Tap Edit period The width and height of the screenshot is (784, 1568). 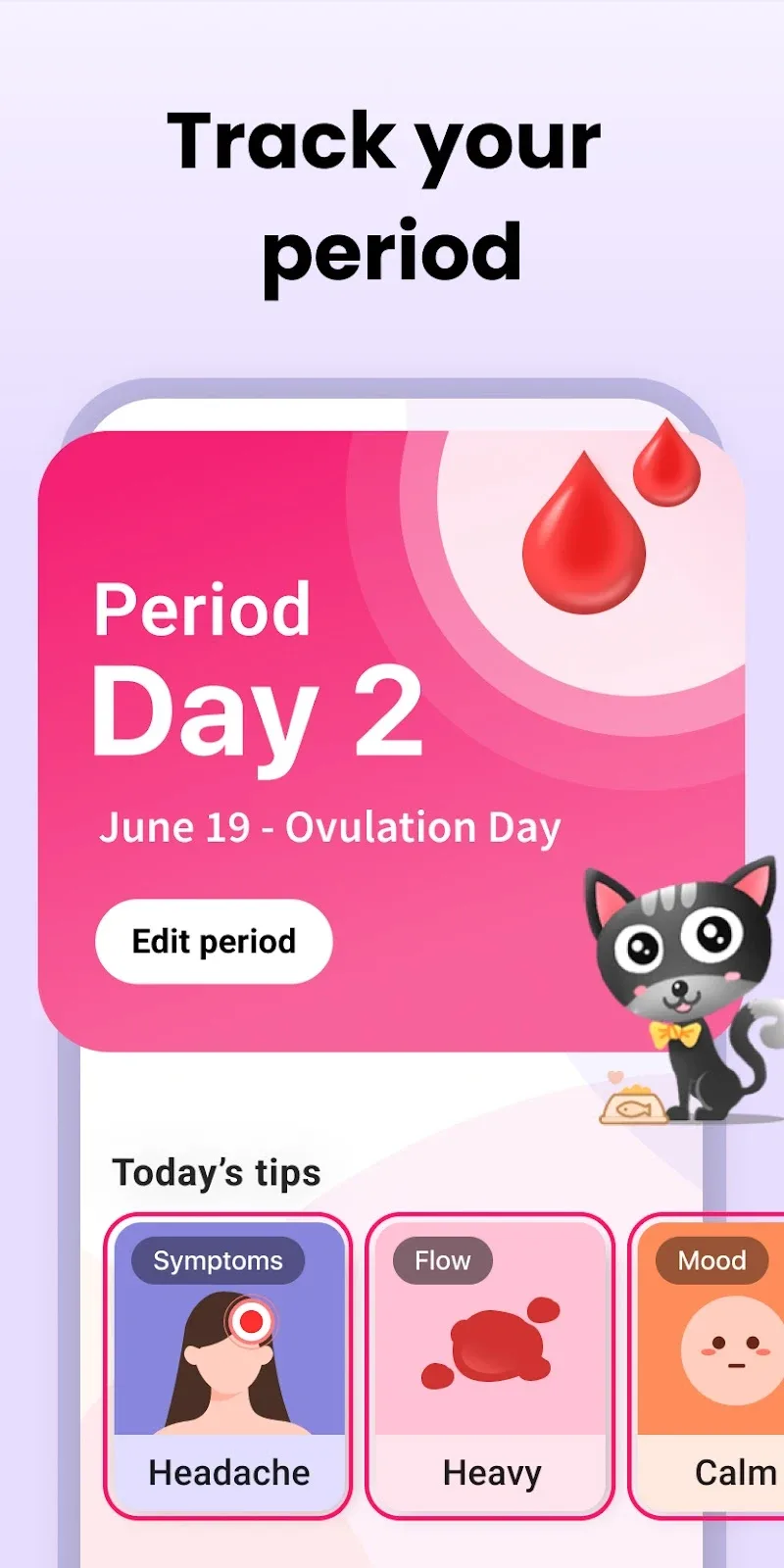pyautogui.click(x=212, y=941)
